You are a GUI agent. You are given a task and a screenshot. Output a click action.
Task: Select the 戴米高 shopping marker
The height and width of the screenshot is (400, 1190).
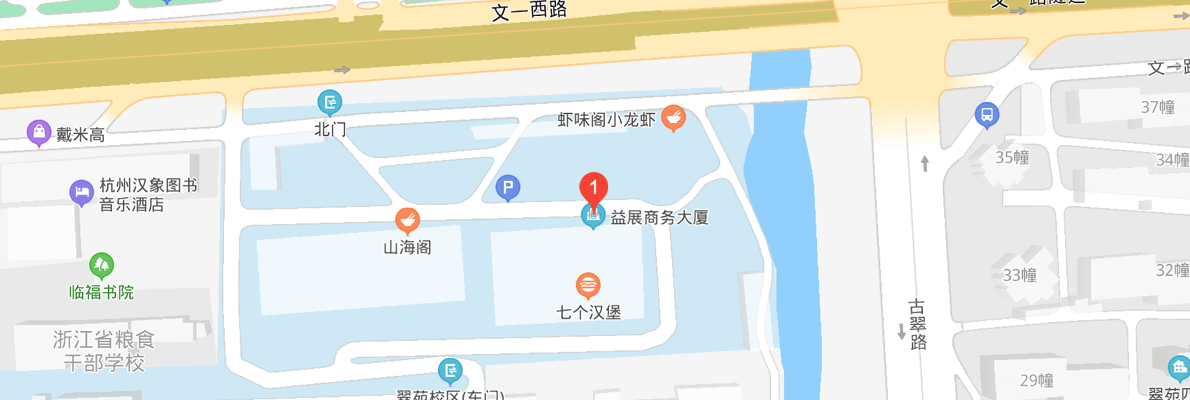[39, 132]
